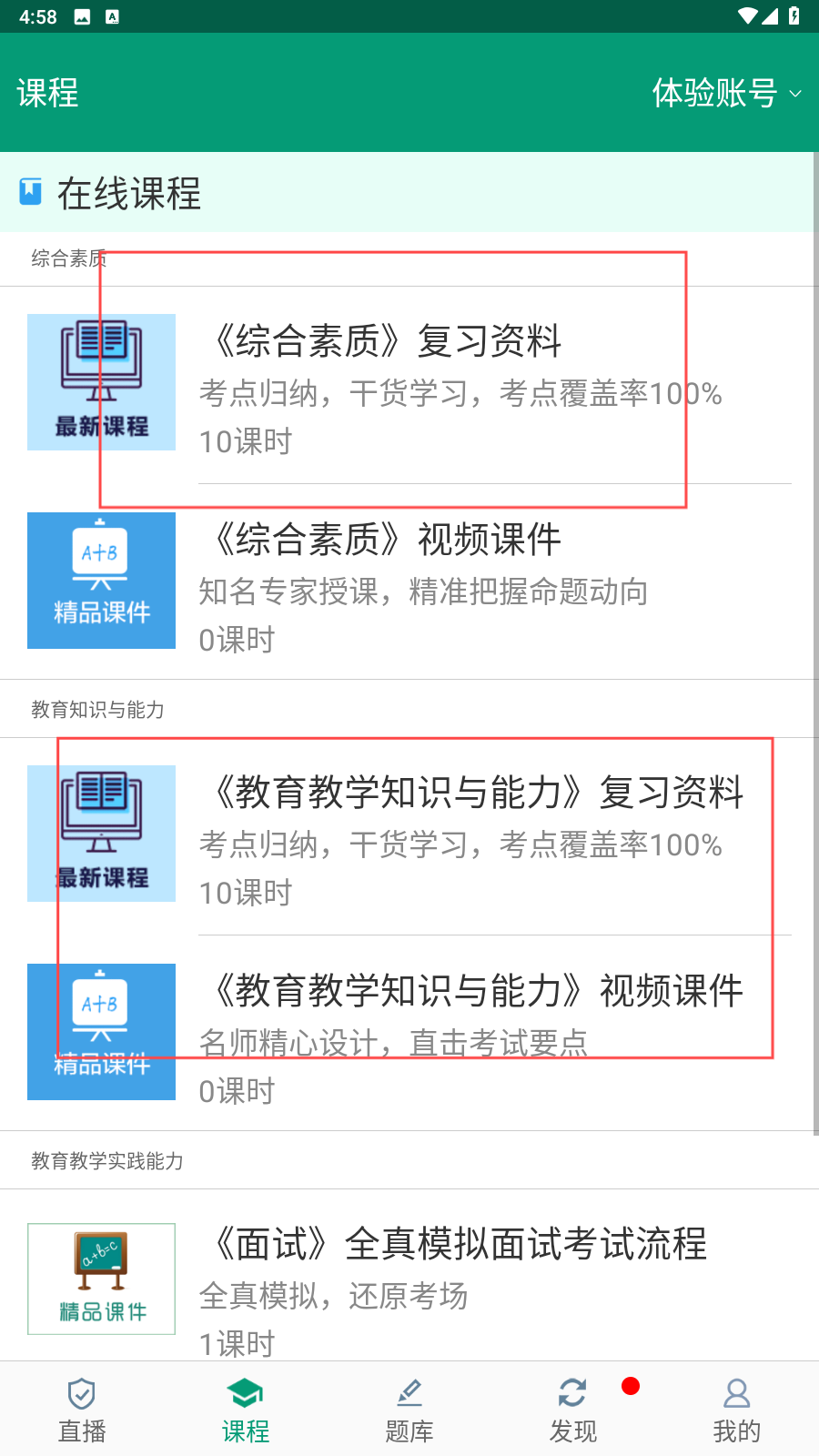Go to the 题库 tab
This screenshot has width=819, height=1456.
coord(409,1409)
